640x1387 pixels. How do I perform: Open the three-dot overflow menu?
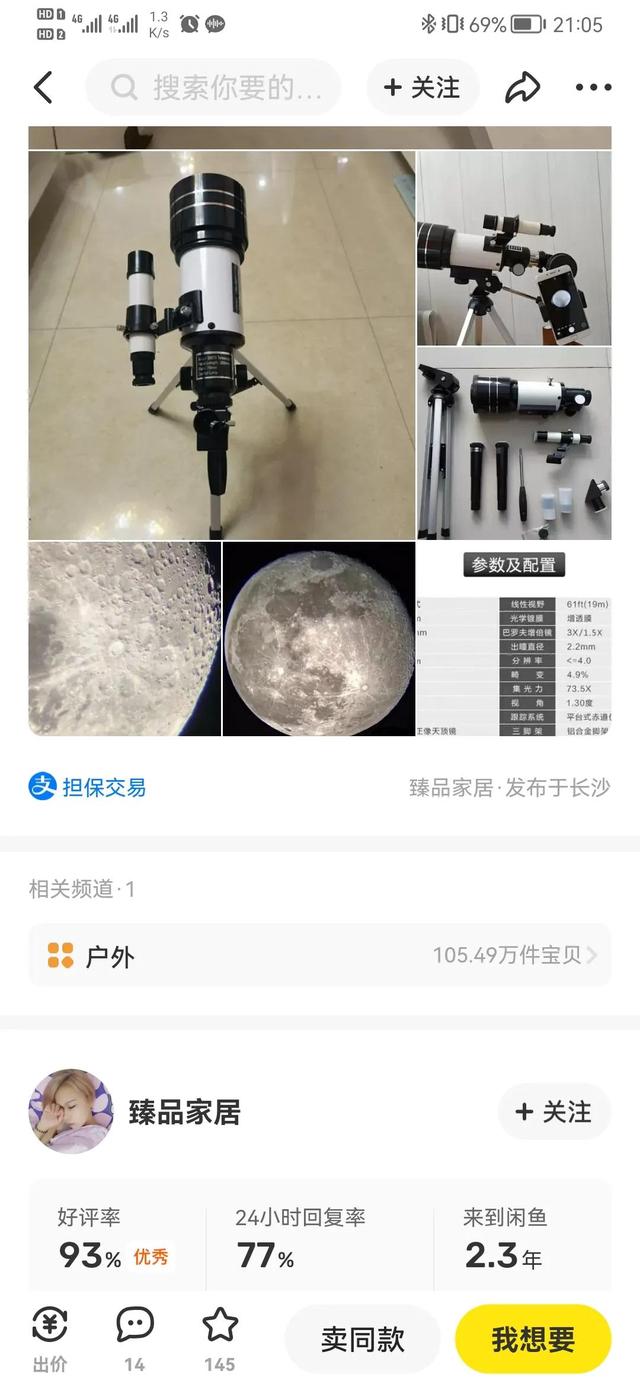point(593,88)
